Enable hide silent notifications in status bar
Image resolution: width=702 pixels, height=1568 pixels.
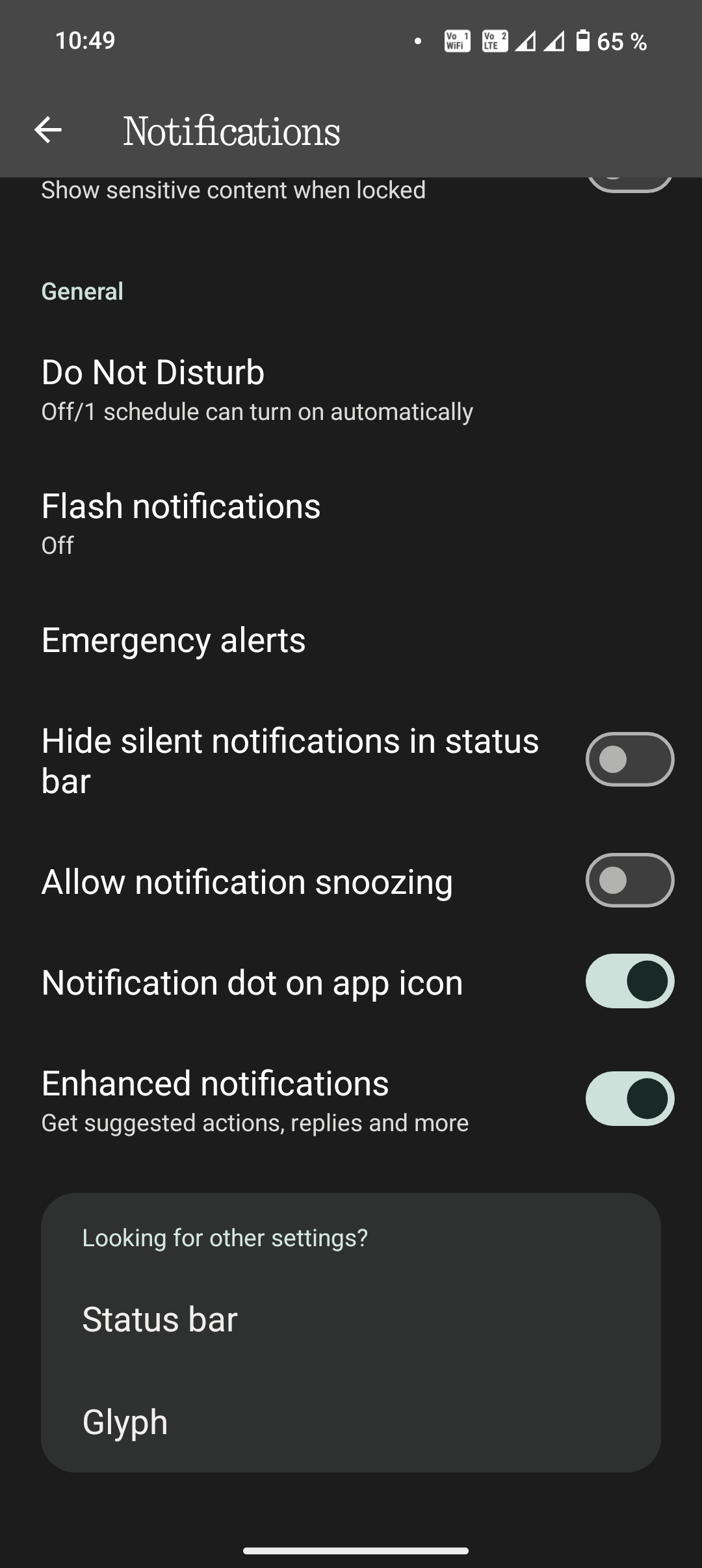pyautogui.click(x=629, y=759)
